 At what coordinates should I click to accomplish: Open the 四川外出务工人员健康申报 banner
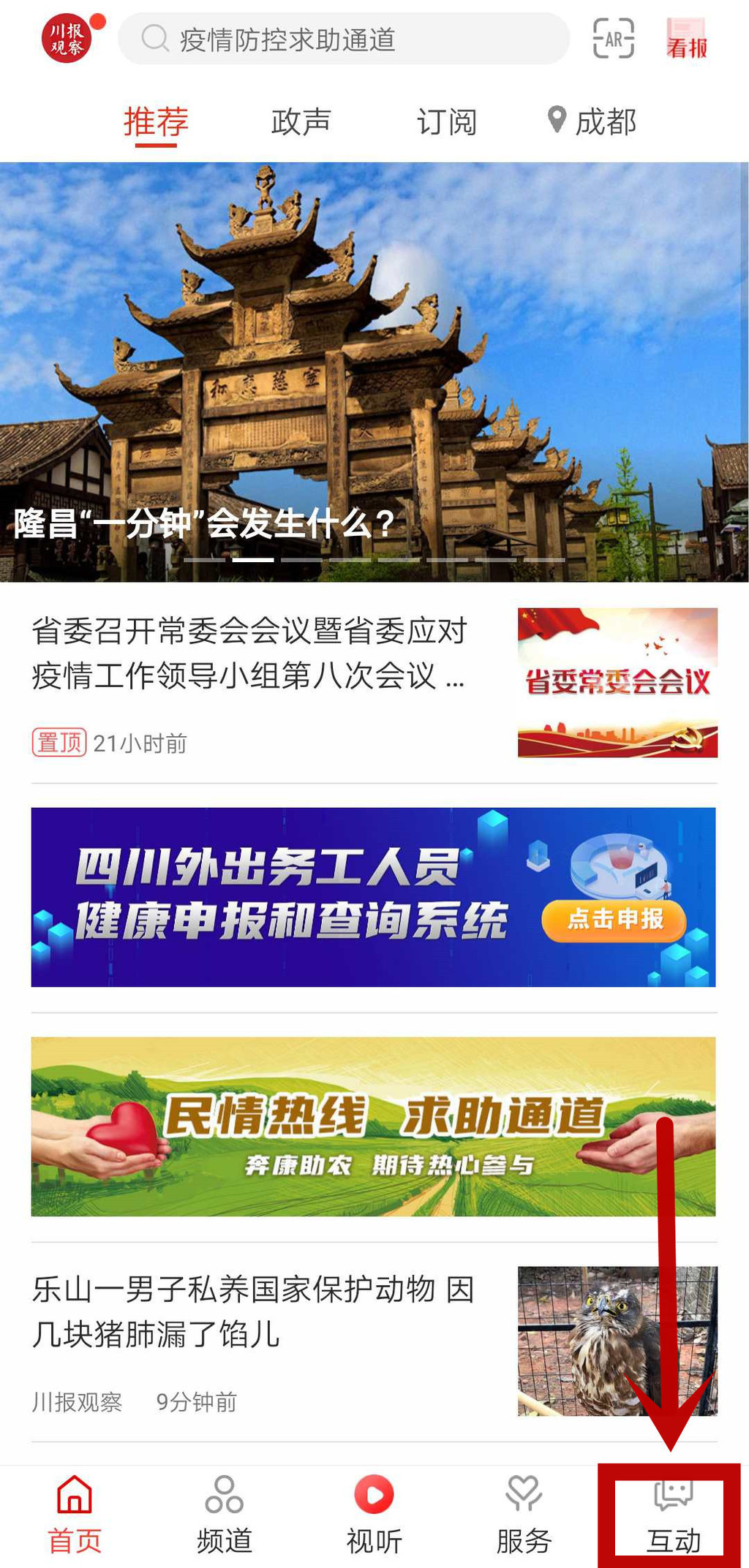pyautogui.click(x=373, y=897)
